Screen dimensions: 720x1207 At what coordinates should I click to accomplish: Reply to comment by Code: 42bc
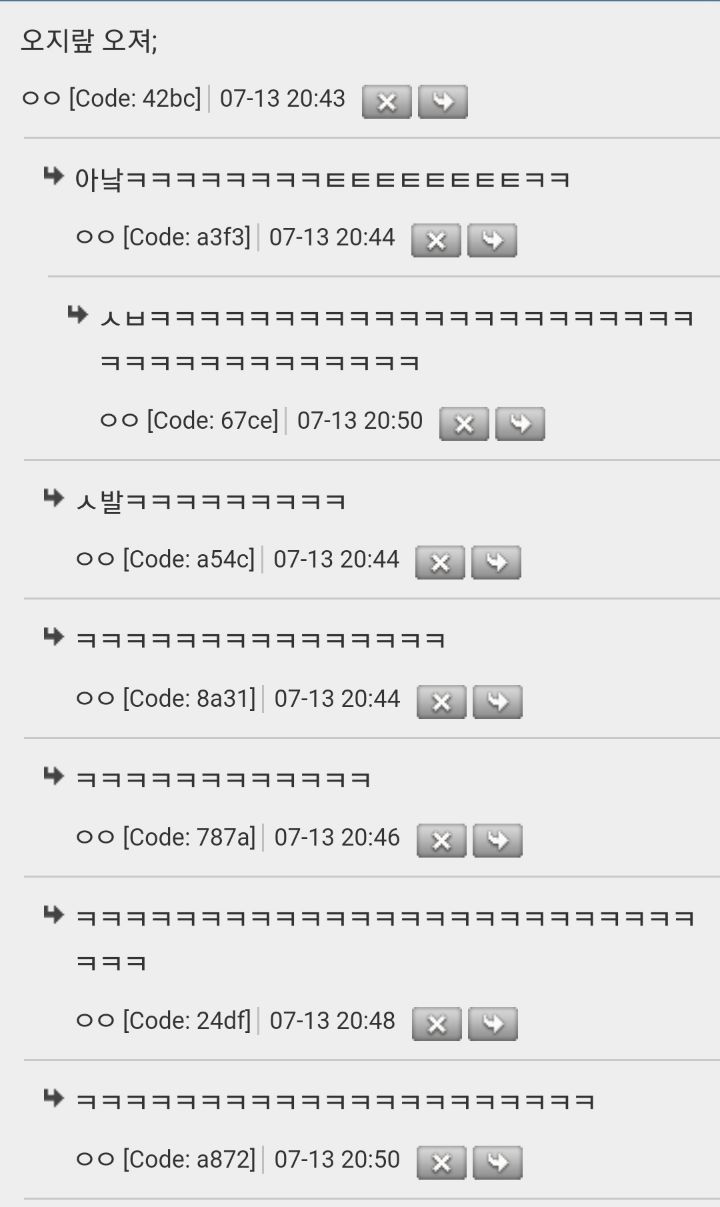[442, 102]
